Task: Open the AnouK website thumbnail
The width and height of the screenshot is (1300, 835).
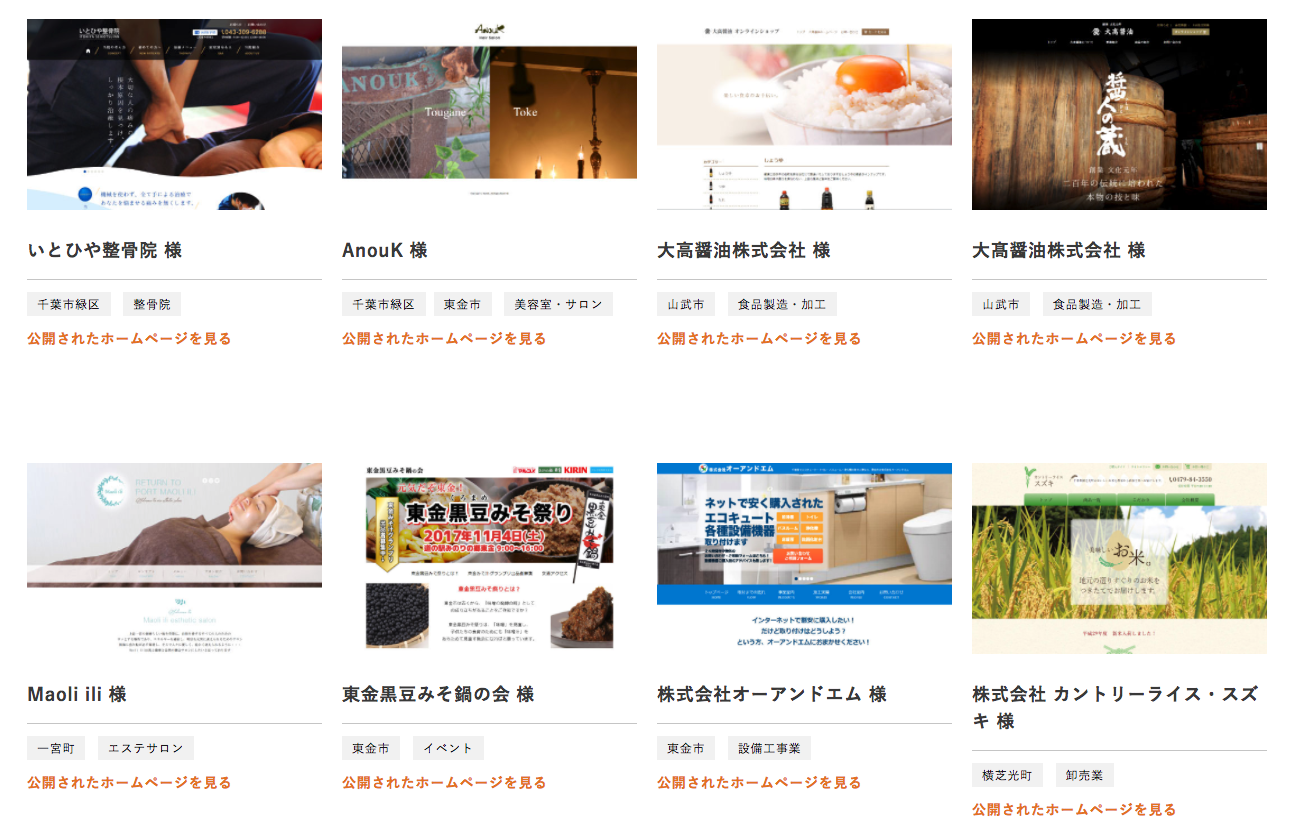Action: tap(489, 114)
